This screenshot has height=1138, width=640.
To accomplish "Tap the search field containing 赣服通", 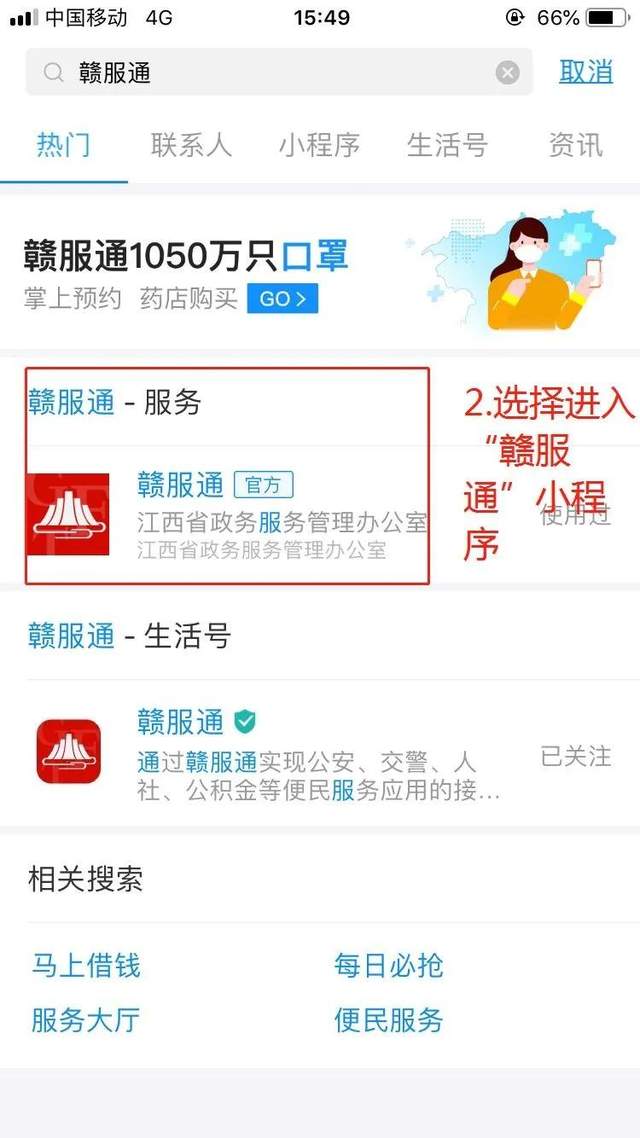I will tap(270, 73).
